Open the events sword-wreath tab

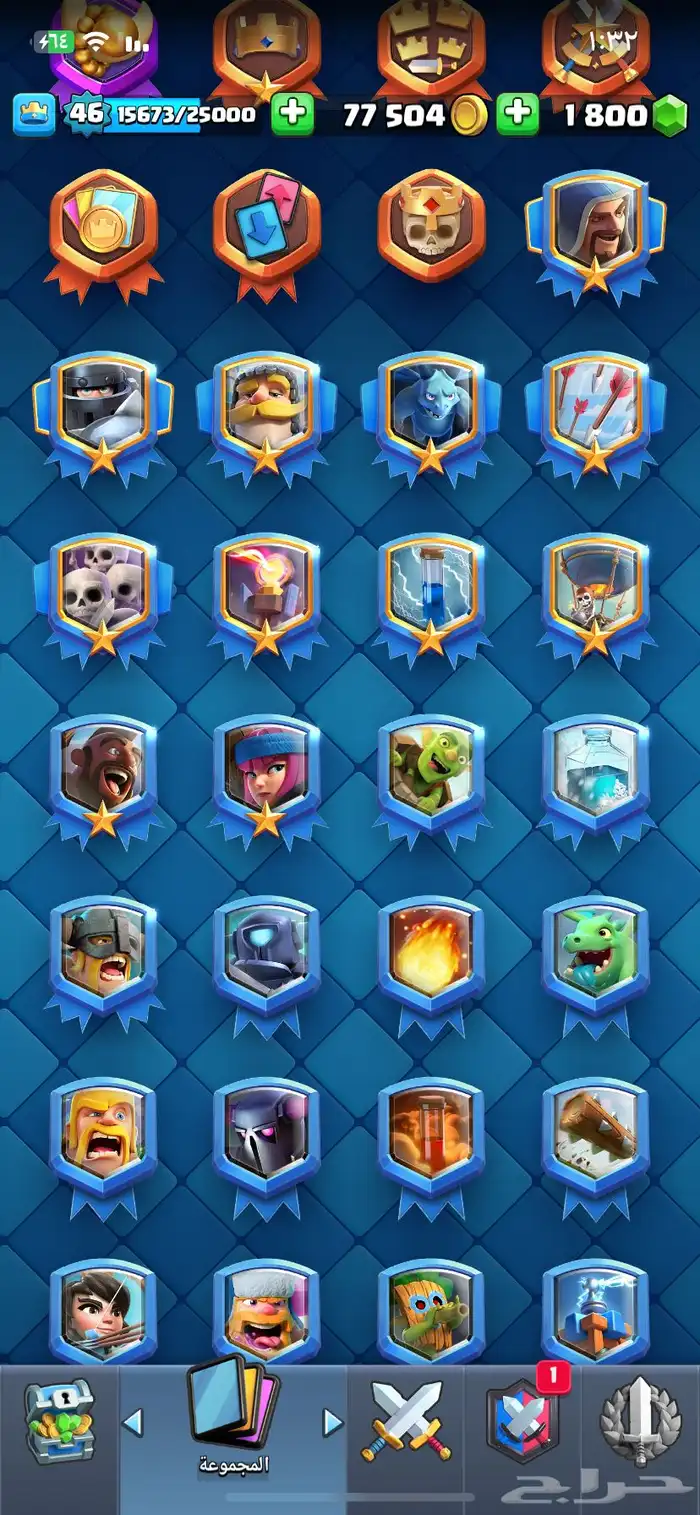[x=640, y=1422]
